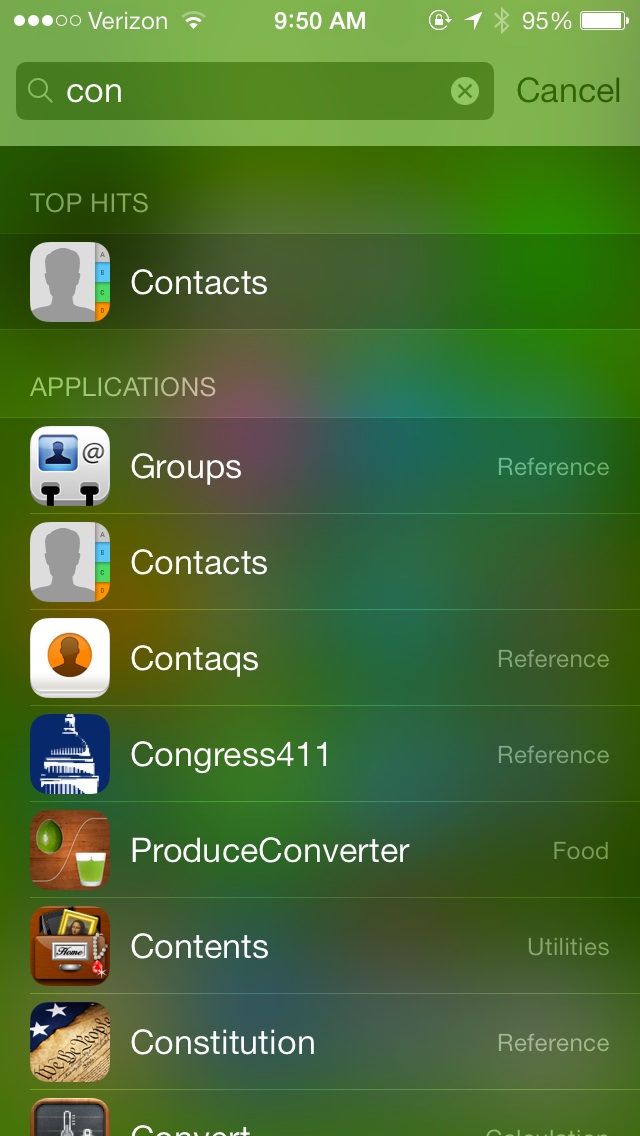The height and width of the screenshot is (1136, 640).
Task: Open Contacts from Top Hits
Action: (x=320, y=282)
